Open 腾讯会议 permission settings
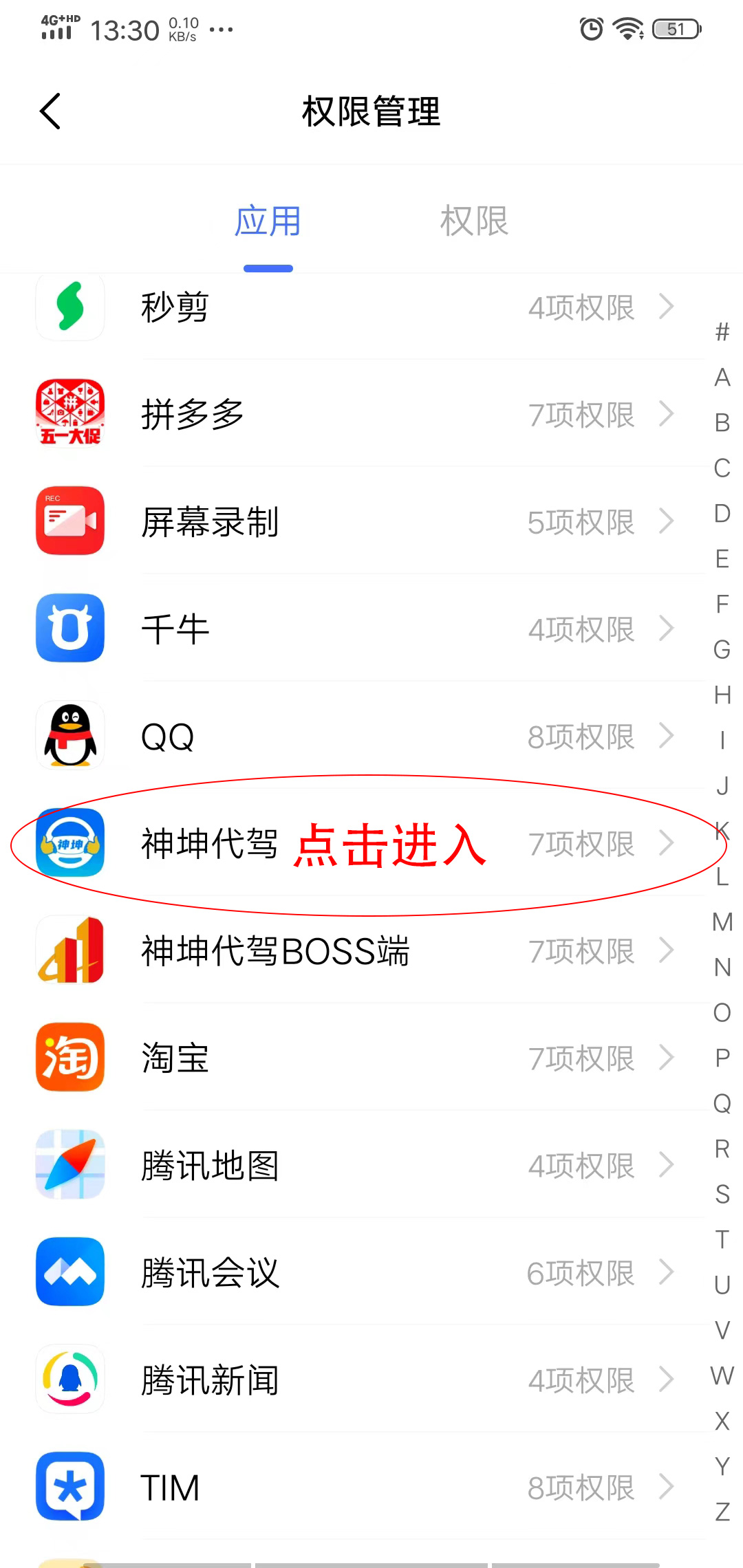The height and width of the screenshot is (1568, 743). point(371,1273)
